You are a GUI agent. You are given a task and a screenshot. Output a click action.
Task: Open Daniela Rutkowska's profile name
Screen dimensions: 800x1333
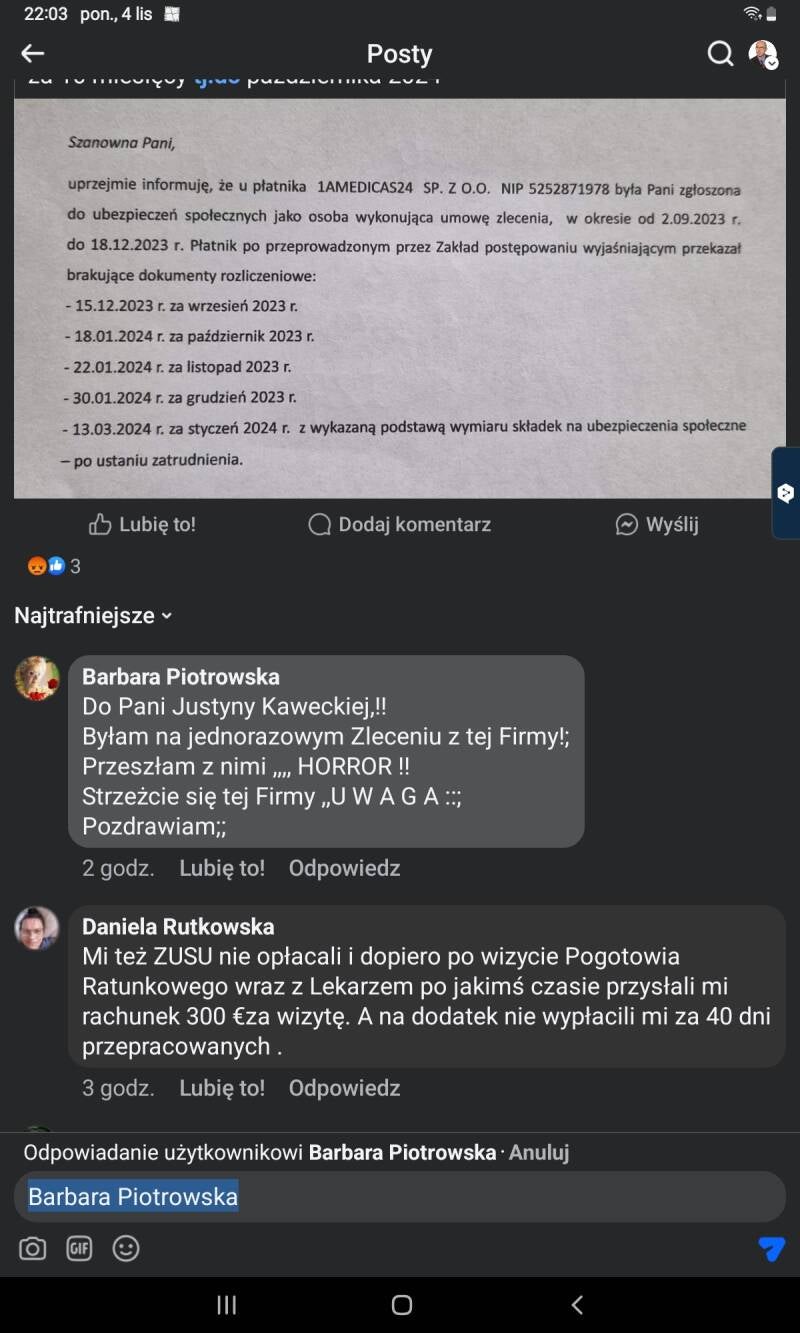pyautogui.click(x=178, y=927)
